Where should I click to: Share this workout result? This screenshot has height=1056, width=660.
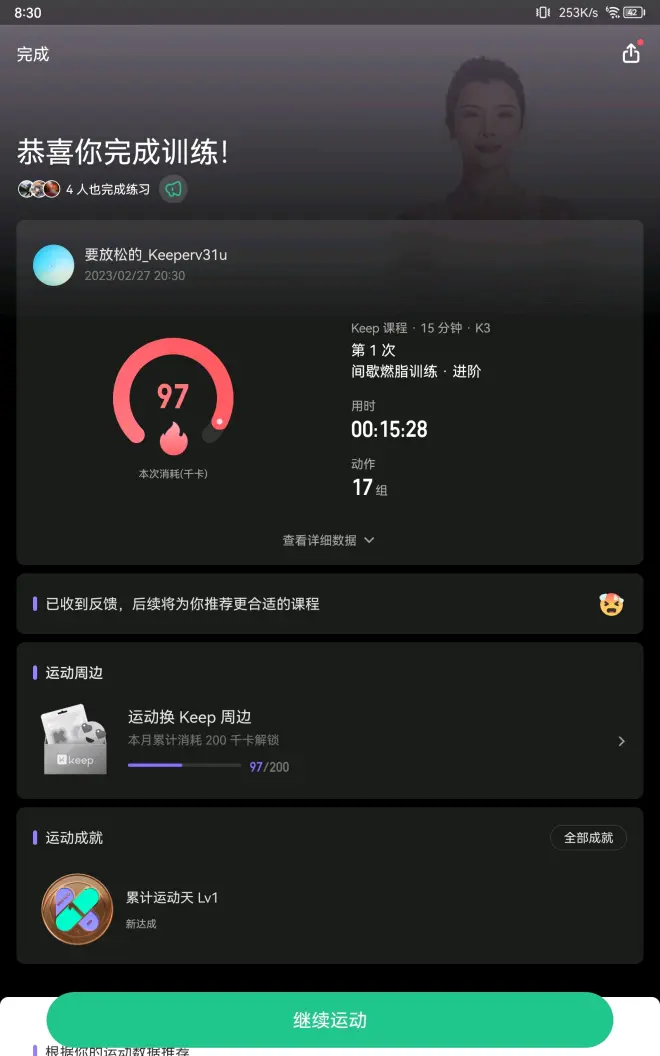point(631,54)
